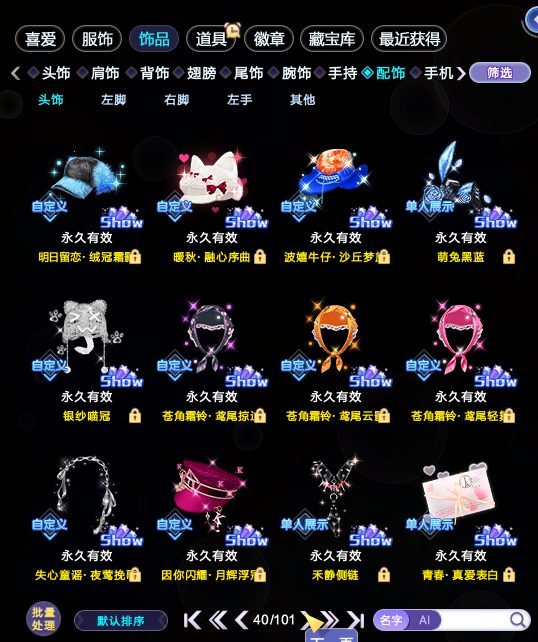The width and height of the screenshot is (538, 642).
Task: Switch to the 服饰 tab
Action: (x=97, y=39)
